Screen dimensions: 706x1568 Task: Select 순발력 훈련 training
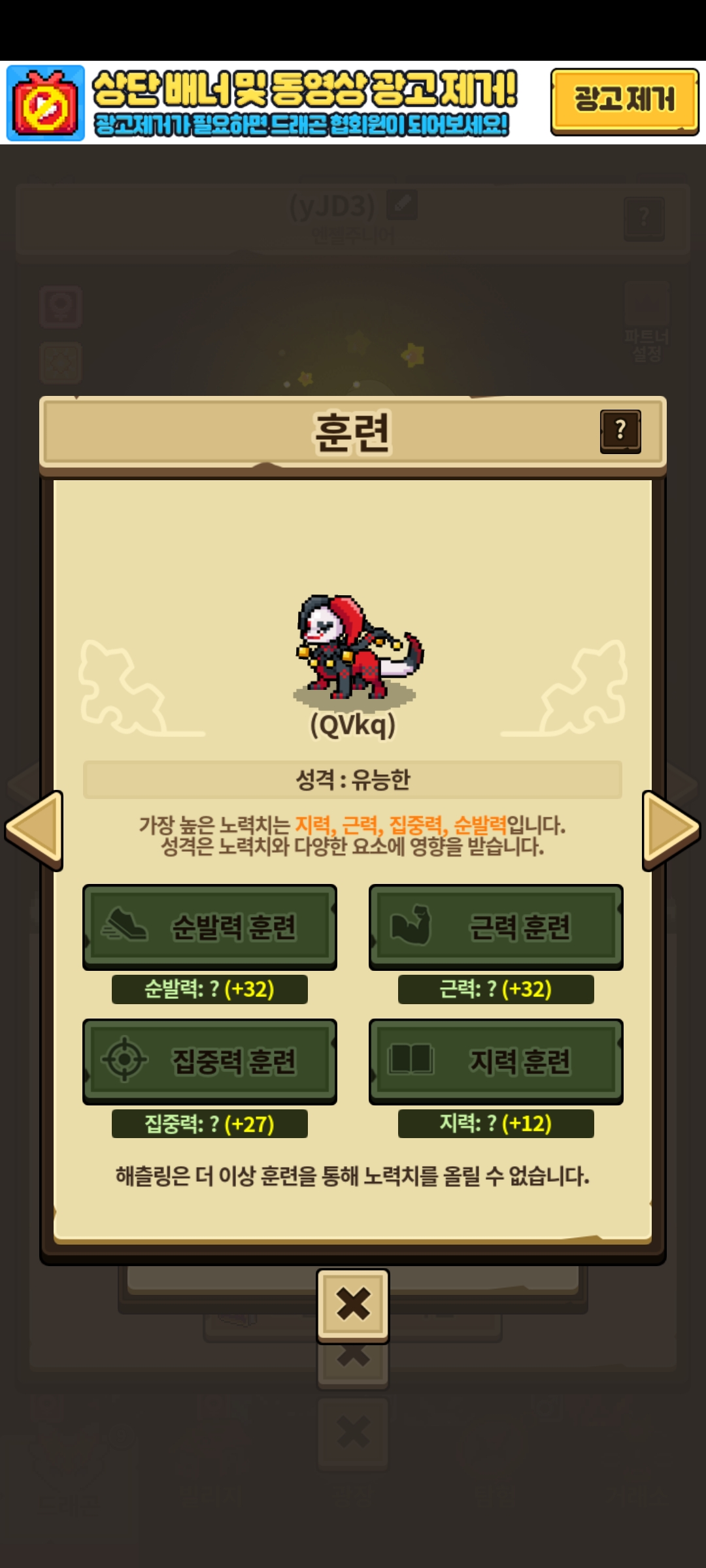[x=210, y=927]
